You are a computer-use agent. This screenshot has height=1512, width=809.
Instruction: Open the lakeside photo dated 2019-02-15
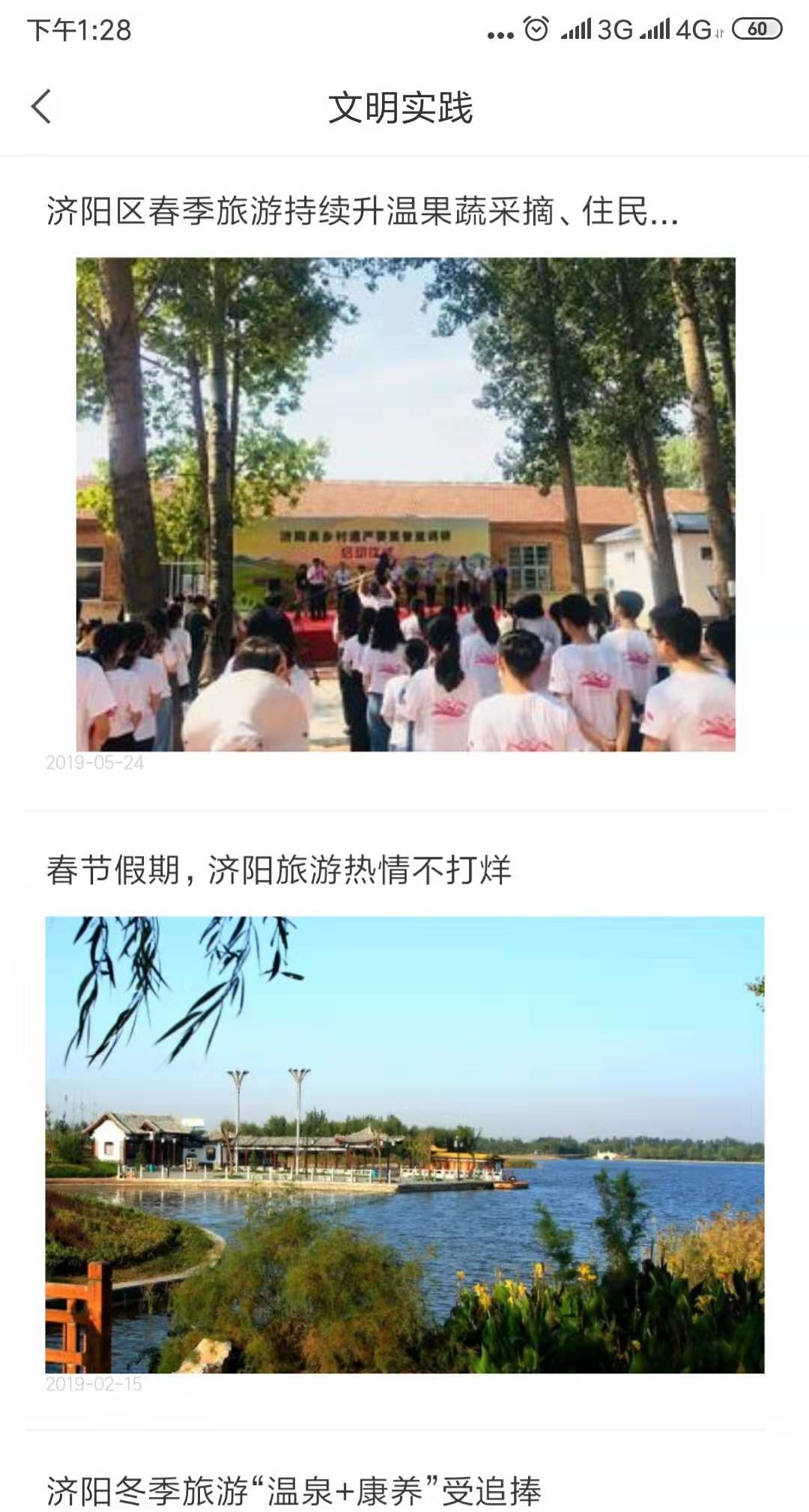[404, 1144]
